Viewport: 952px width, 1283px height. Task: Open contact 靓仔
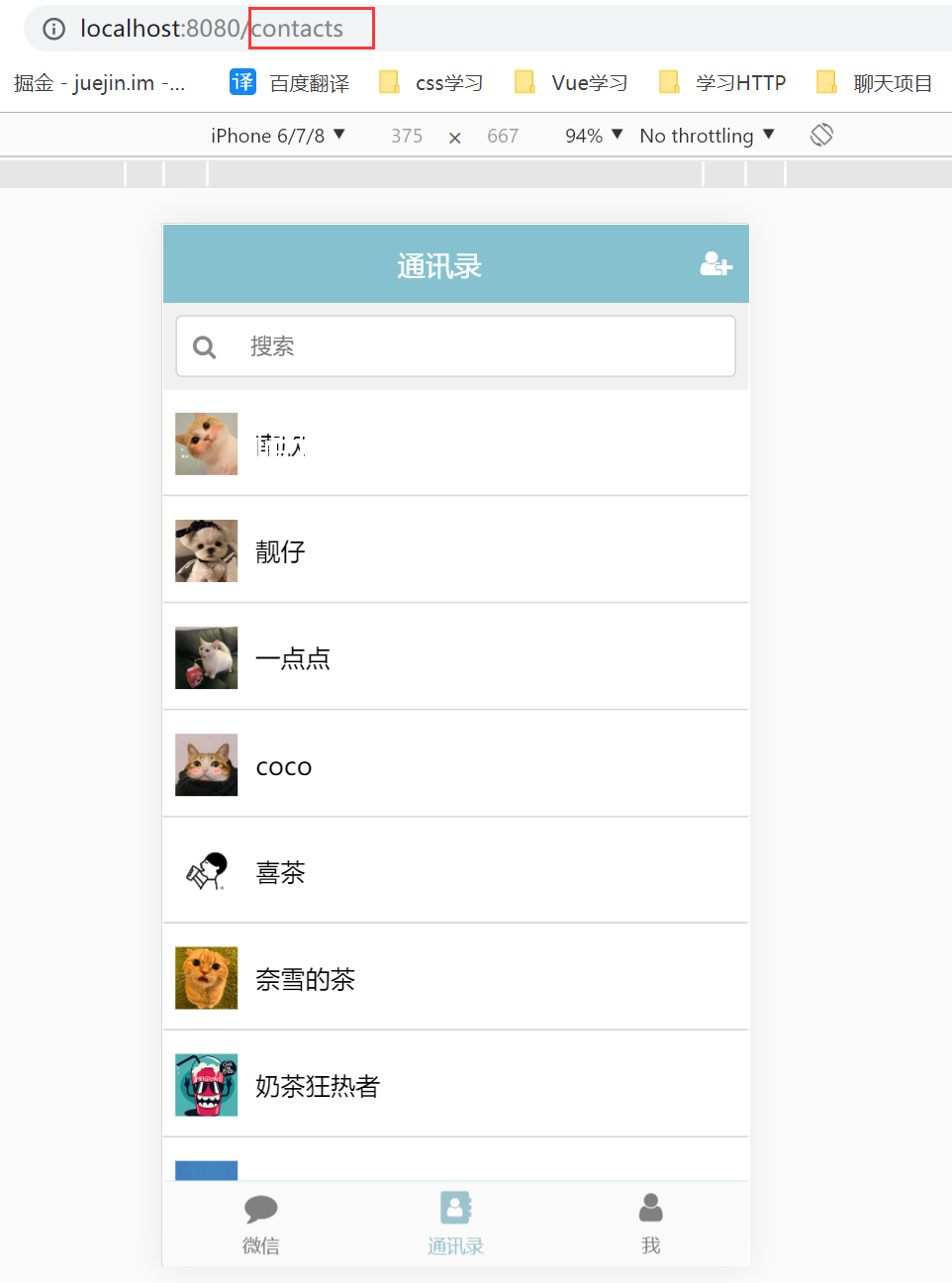[x=455, y=550]
